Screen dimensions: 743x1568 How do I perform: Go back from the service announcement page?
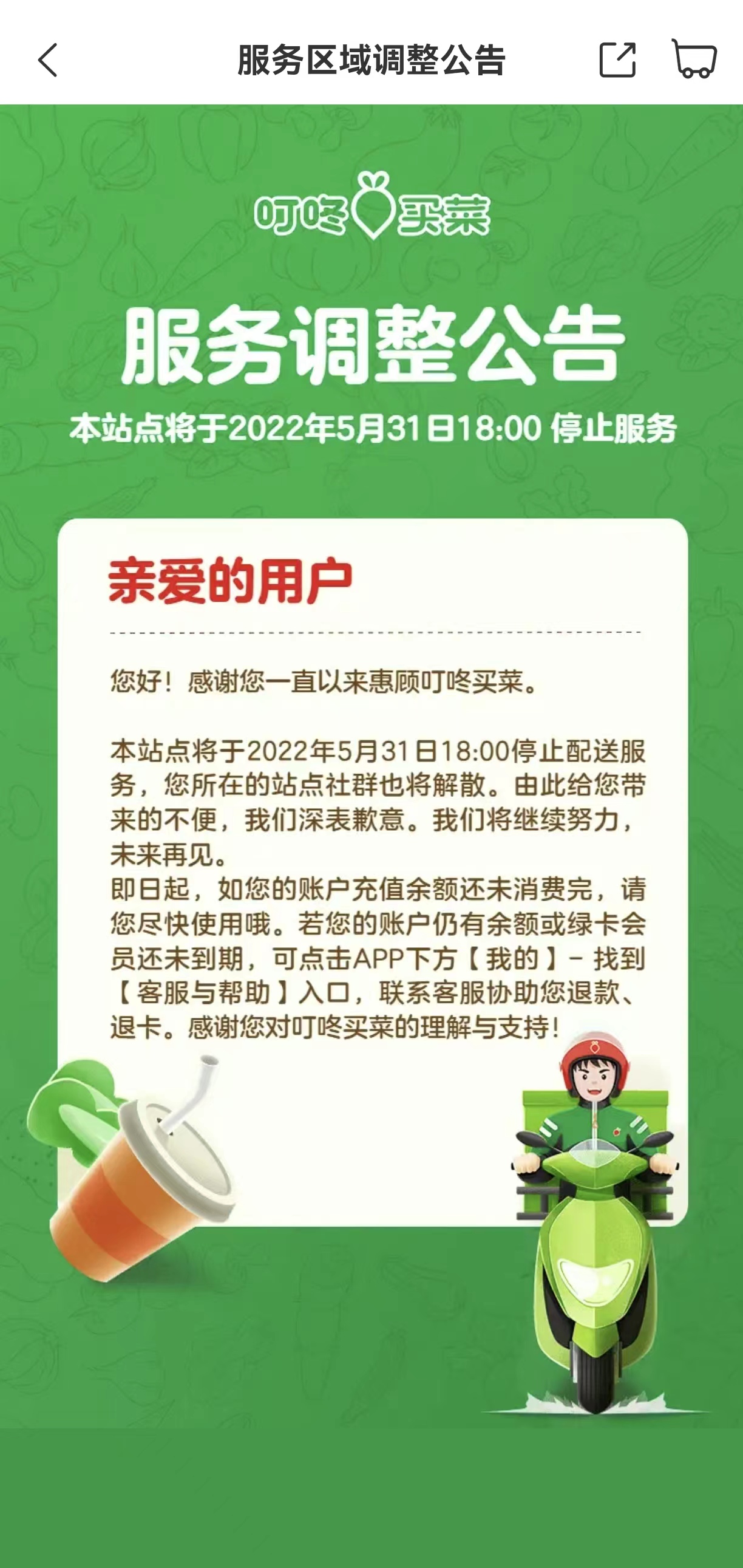pyautogui.click(x=47, y=60)
